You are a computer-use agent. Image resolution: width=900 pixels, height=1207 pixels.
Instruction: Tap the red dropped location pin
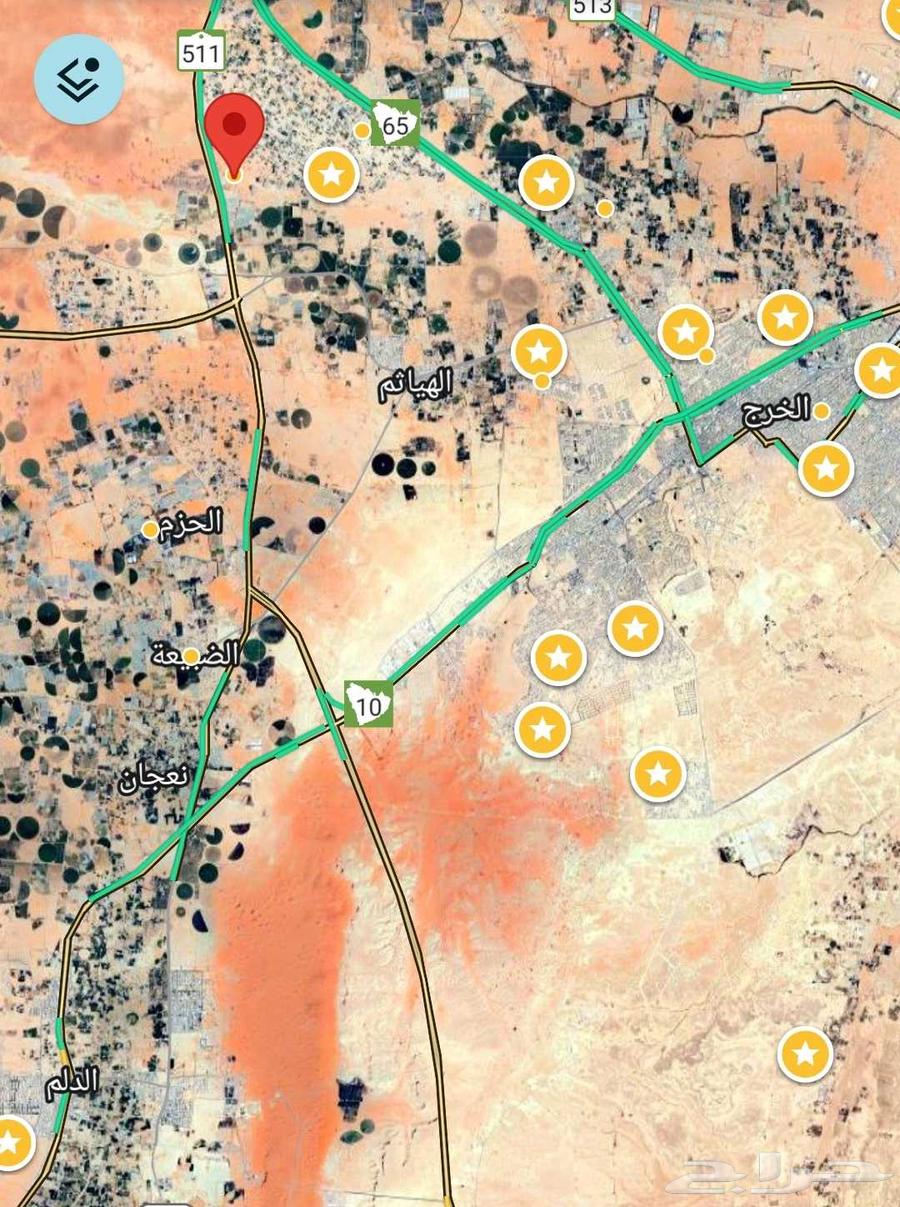click(234, 132)
